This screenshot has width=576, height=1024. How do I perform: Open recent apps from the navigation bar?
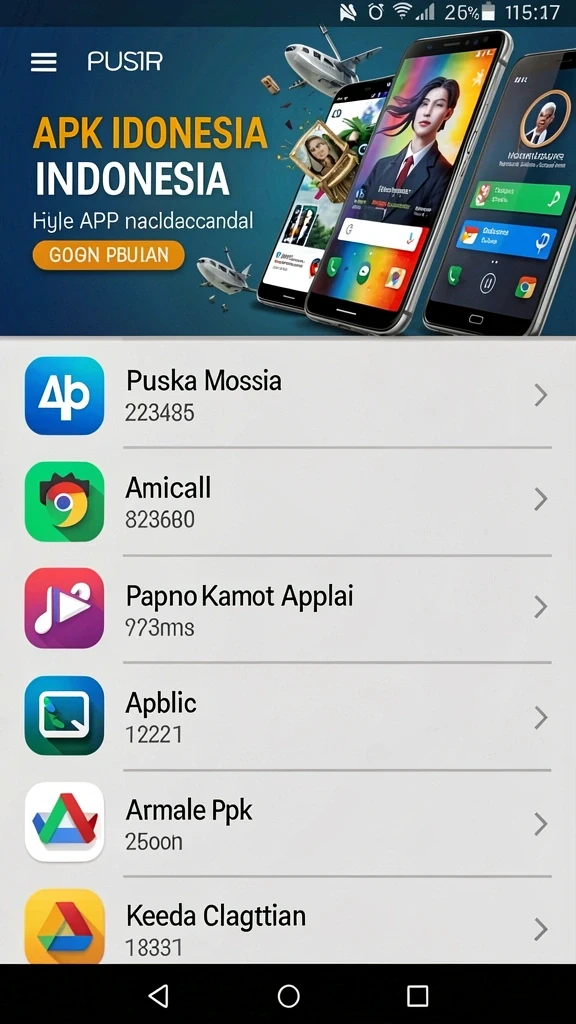pyautogui.click(x=417, y=996)
